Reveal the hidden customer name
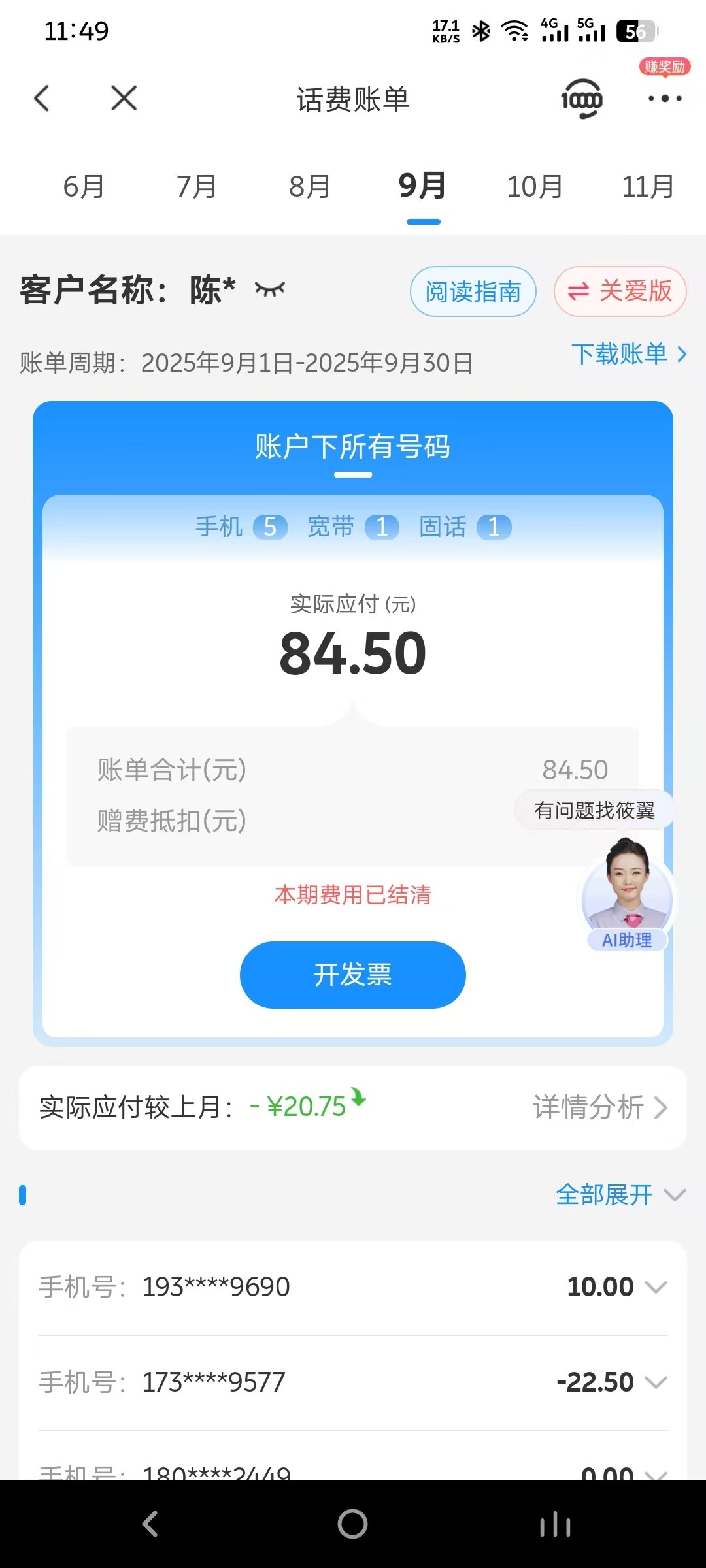The width and height of the screenshot is (706, 1568). coord(270,289)
